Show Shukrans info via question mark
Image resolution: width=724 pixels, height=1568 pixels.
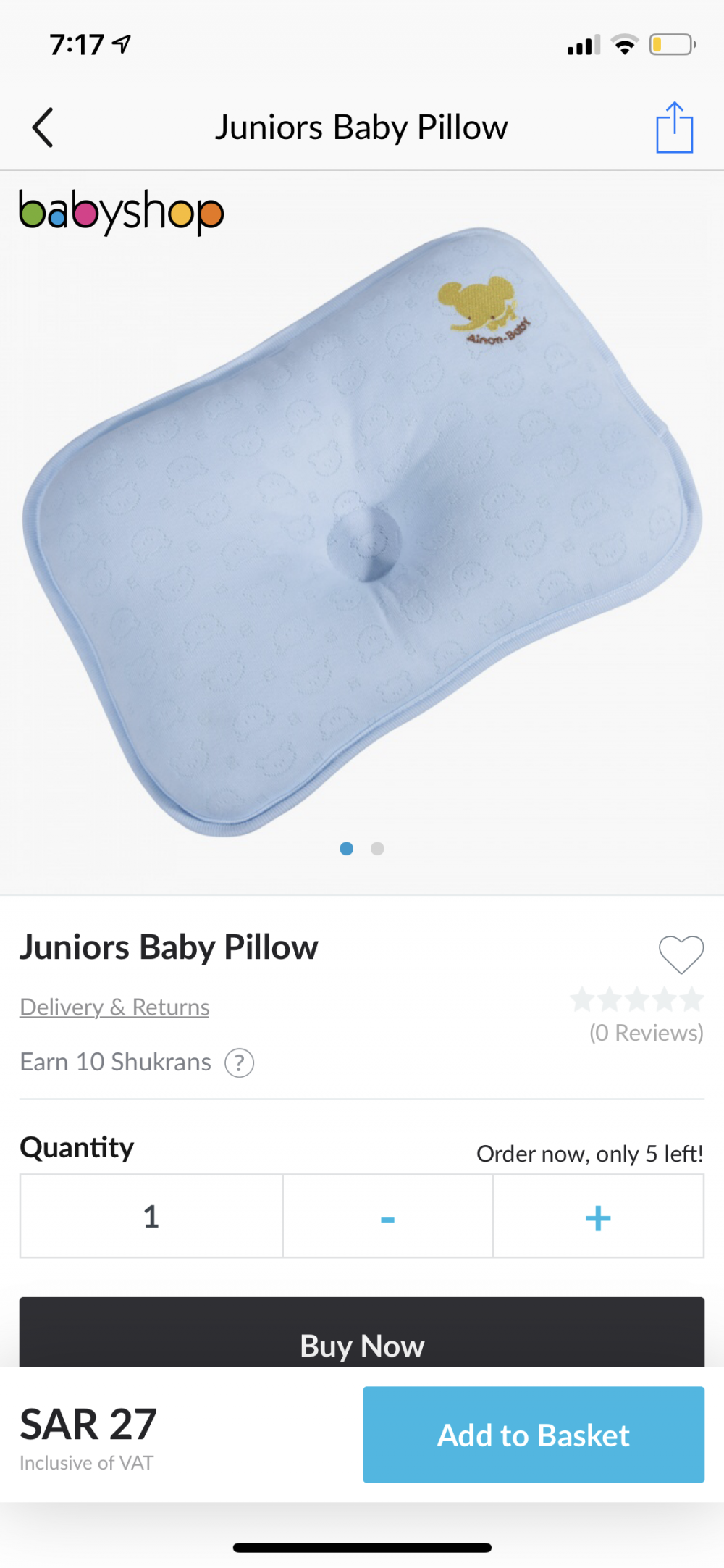coord(240,1063)
